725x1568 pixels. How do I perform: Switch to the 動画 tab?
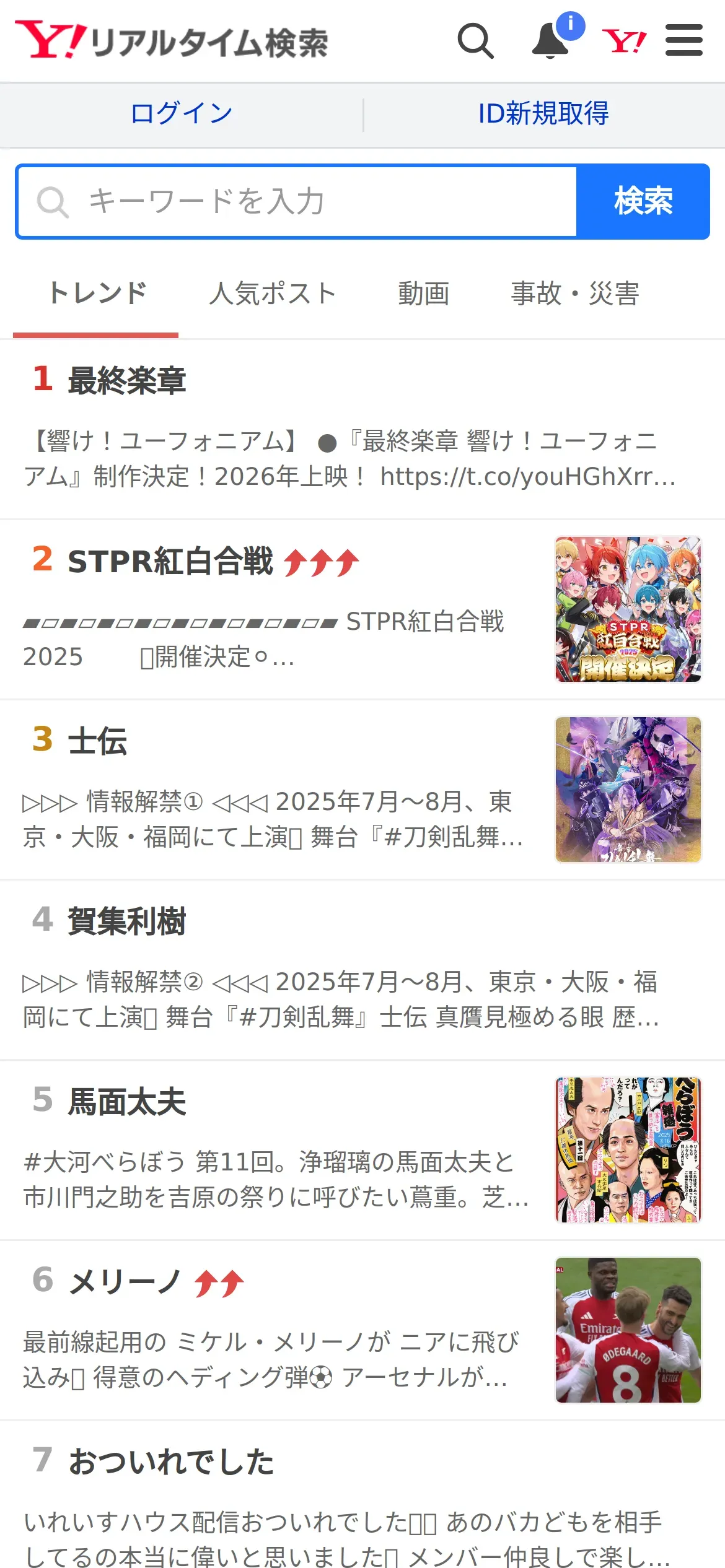(x=424, y=294)
